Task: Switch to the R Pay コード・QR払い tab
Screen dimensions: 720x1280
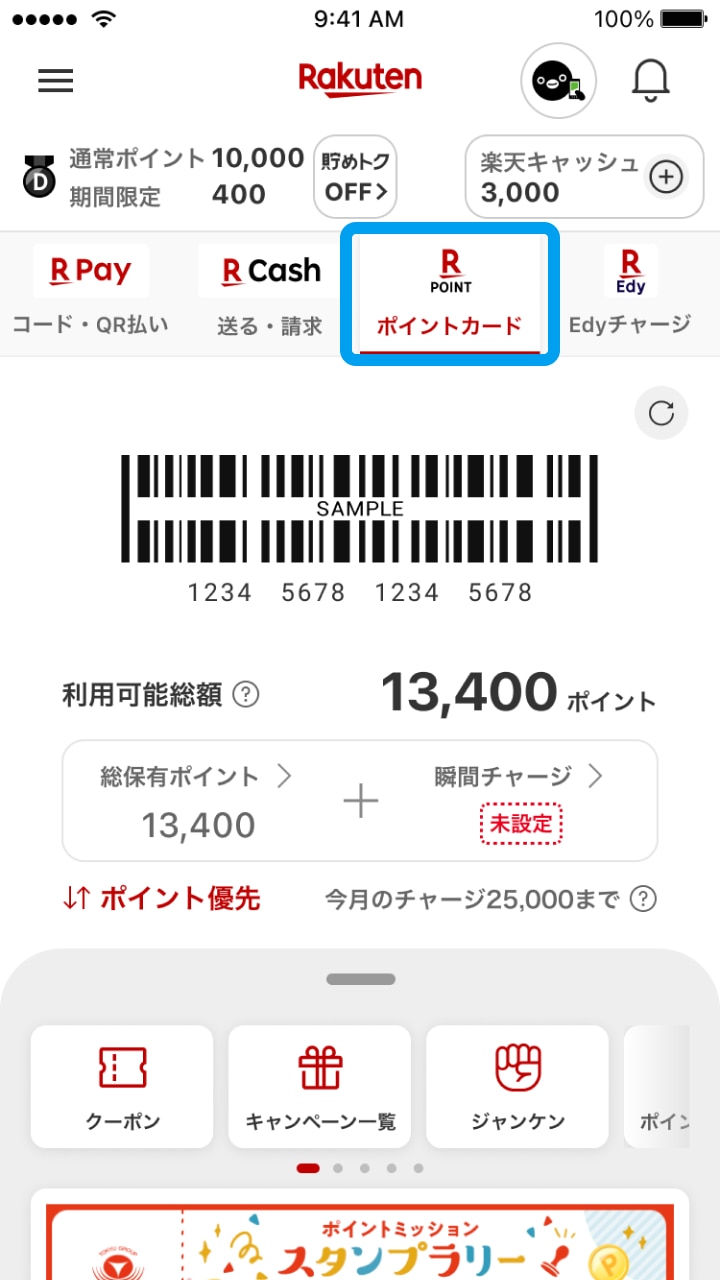Action: [90, 292]
